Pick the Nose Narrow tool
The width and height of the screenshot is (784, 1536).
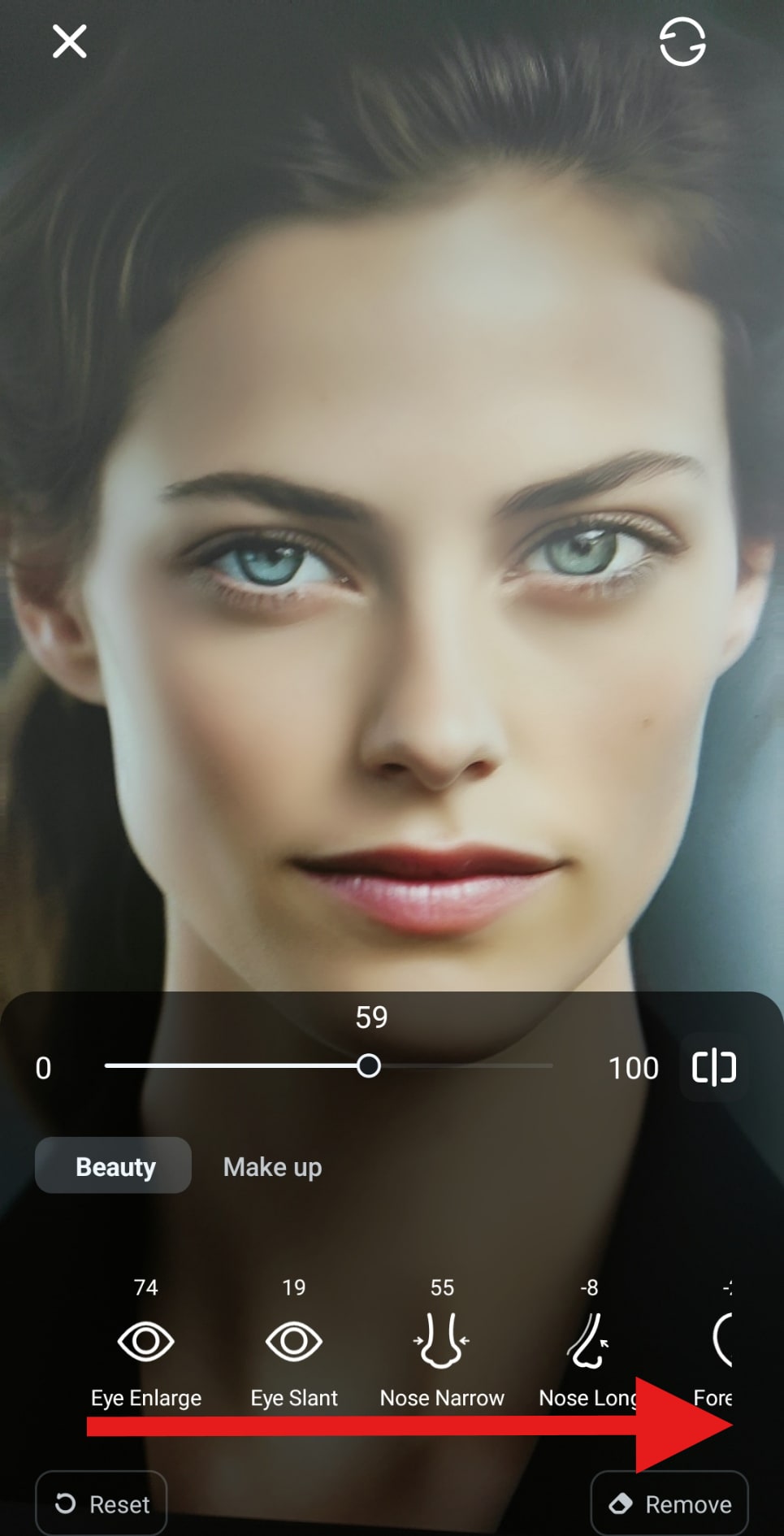click(x=442, y=1343)
